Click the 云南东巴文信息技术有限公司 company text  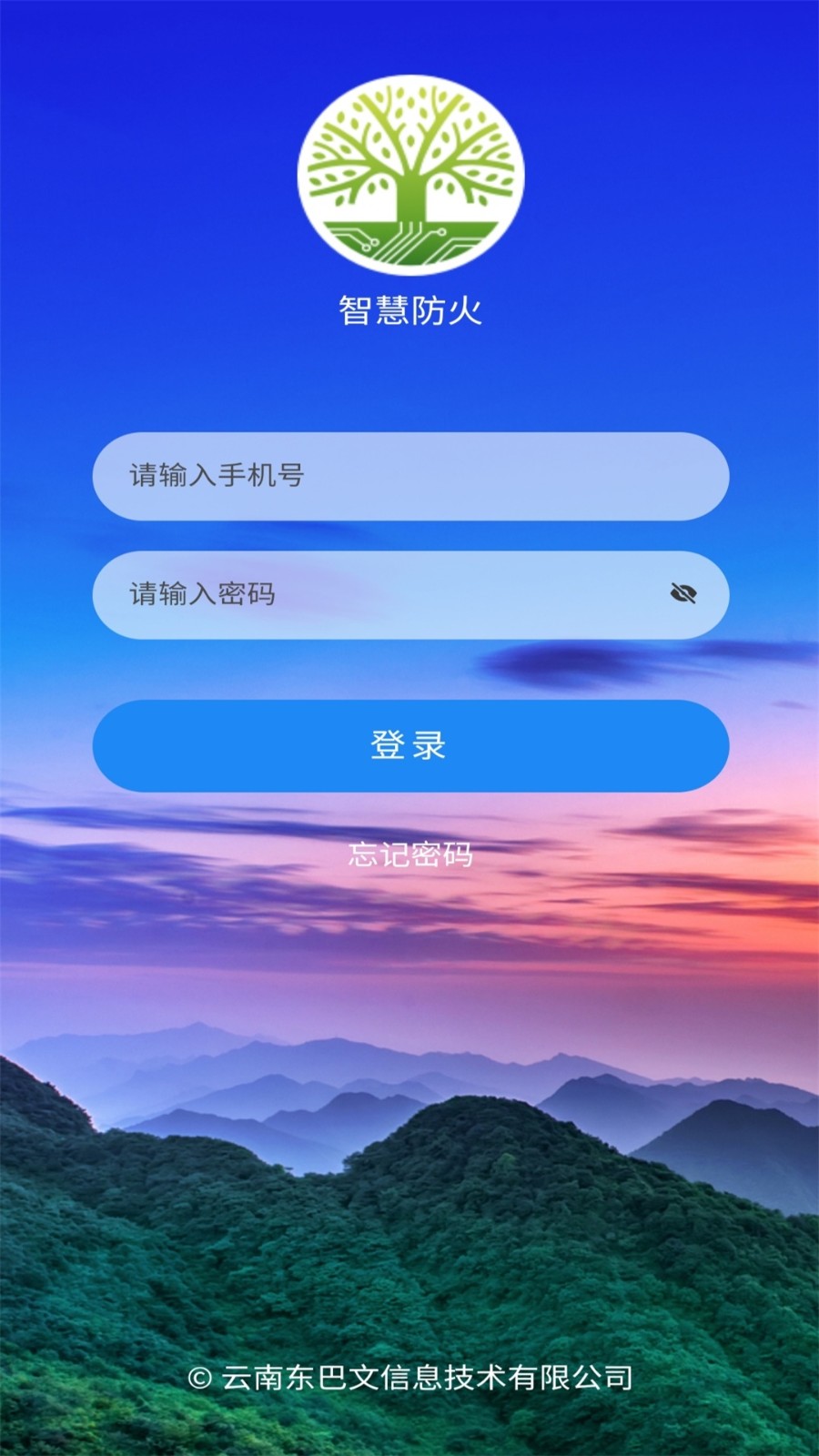[x=428, y=1380]
